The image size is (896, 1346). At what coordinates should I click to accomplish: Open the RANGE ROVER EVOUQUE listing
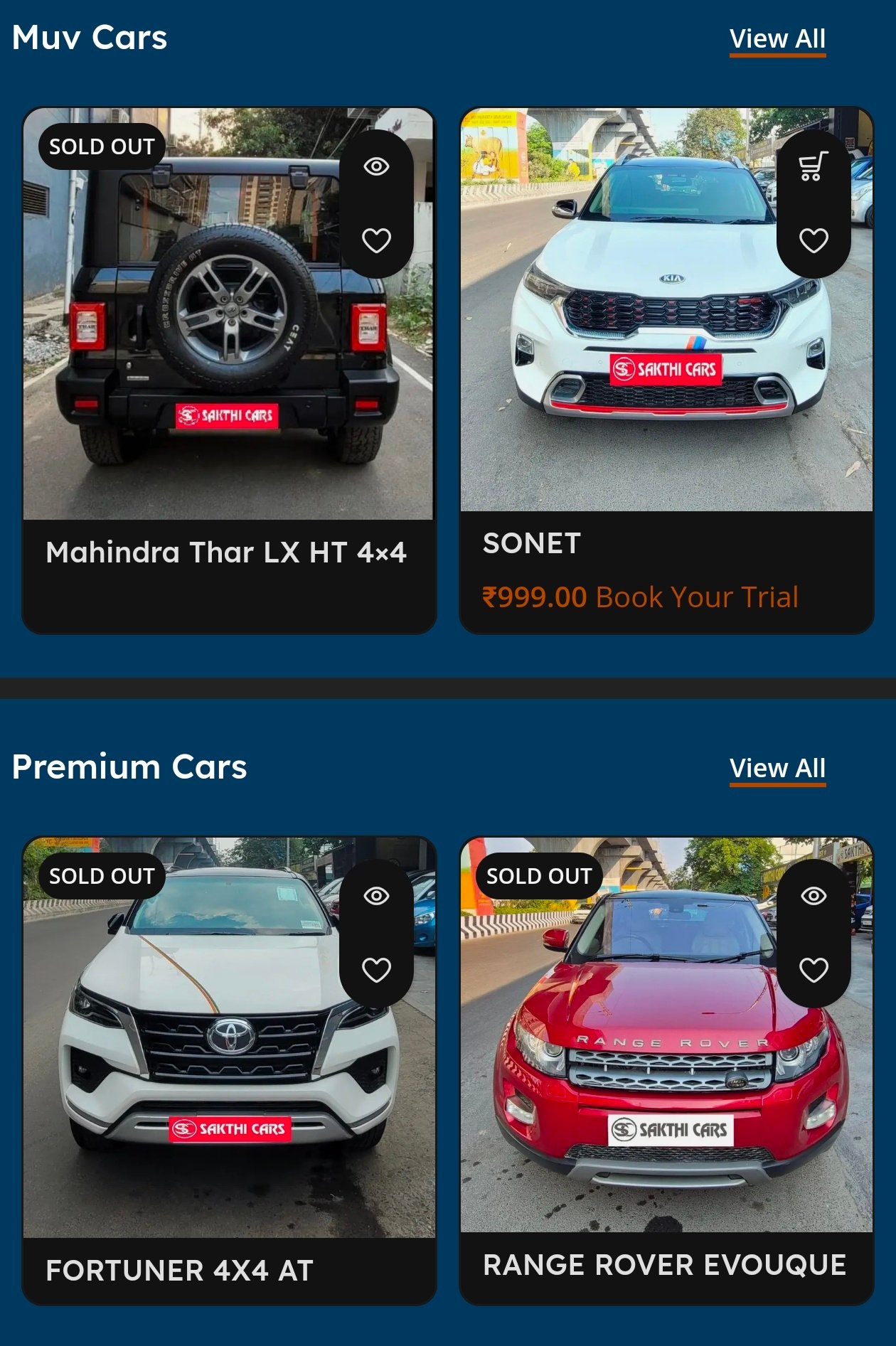coord(664,1266)
